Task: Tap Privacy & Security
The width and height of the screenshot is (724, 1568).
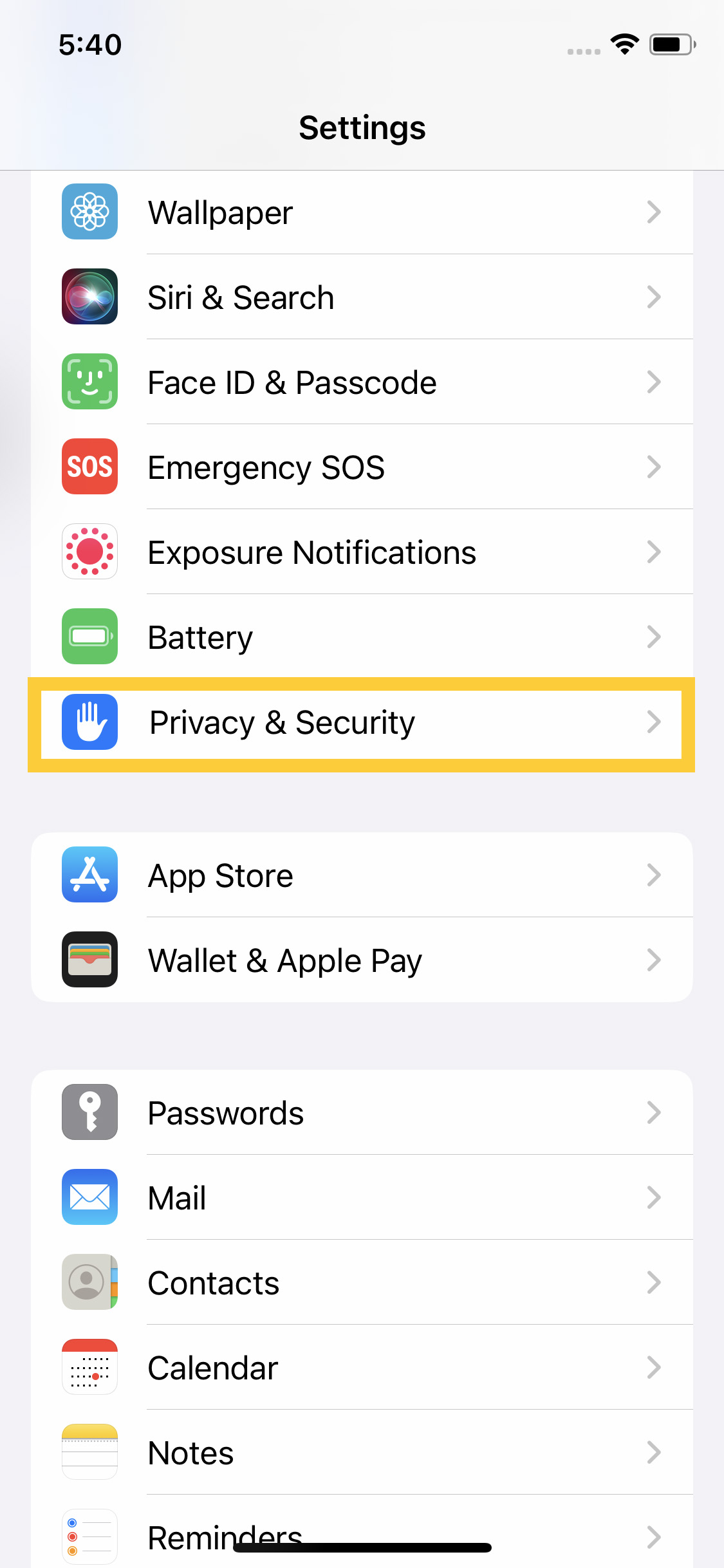Action: 362,722
